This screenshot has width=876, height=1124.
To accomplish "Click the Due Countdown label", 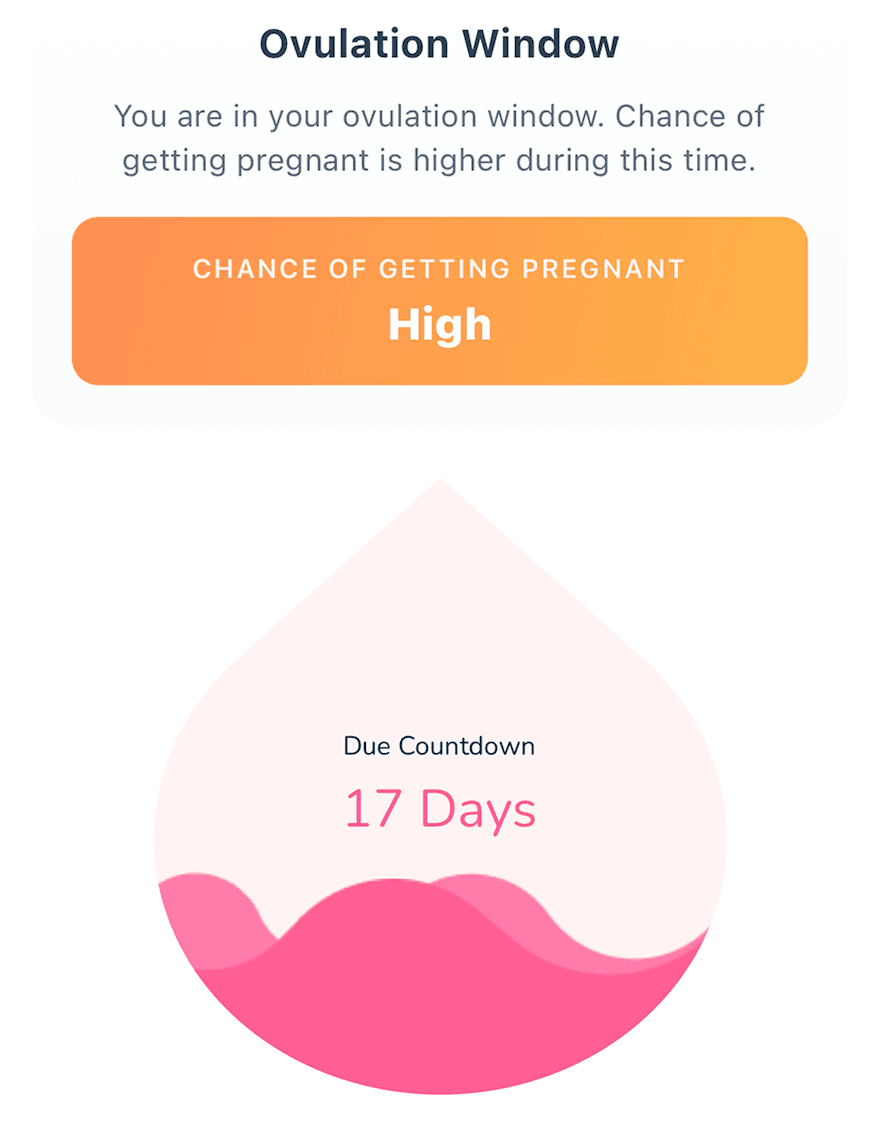I will pos(438,746).
